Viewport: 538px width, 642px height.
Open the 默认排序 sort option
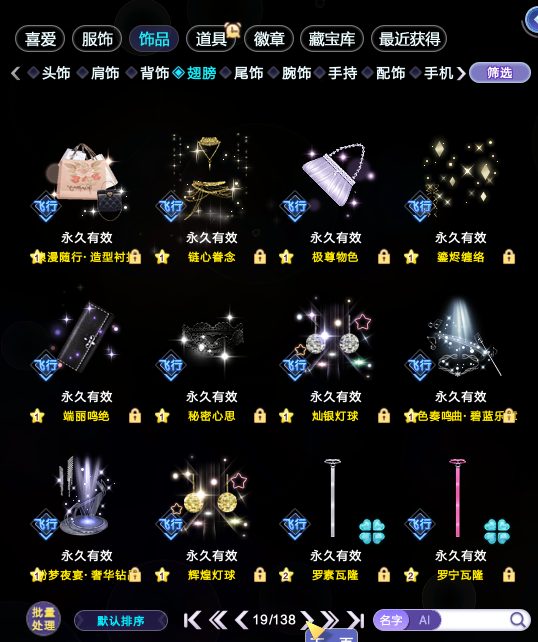tap(121, 621)
